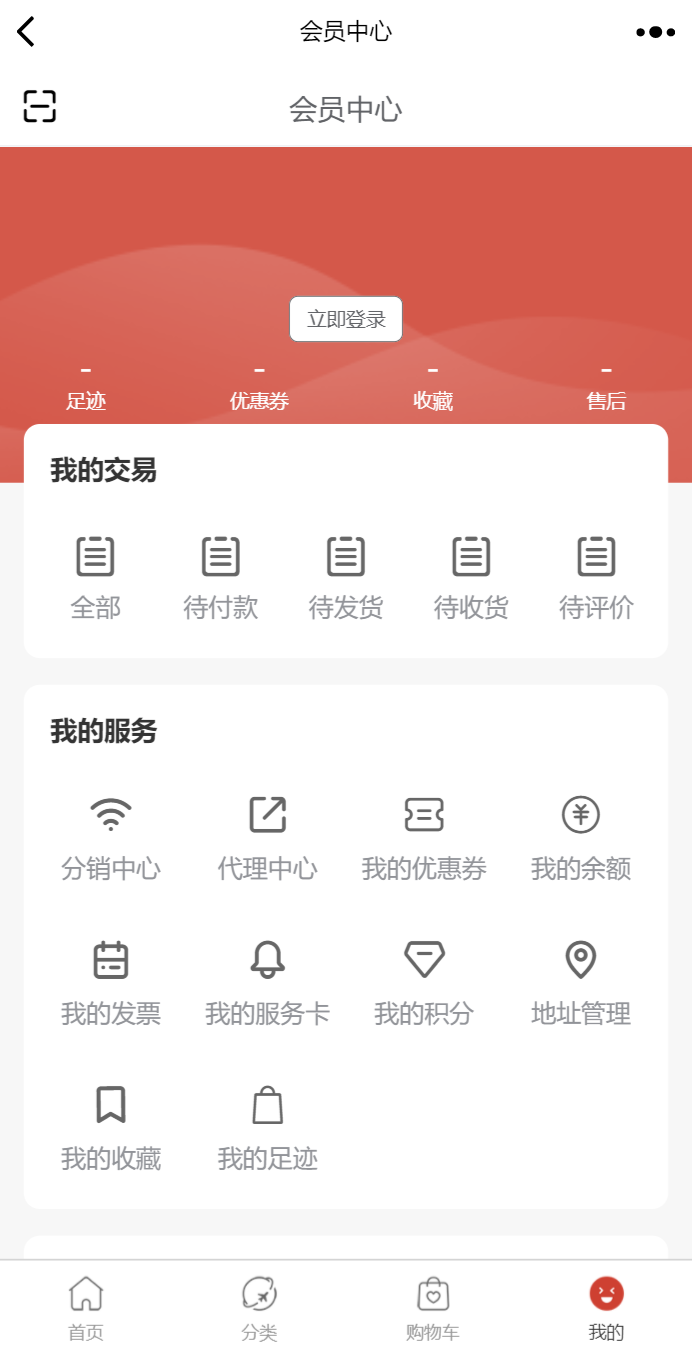This screenshot has height=1356, width=692.
Task: Open 我的发票
Action: pyautogui.click(x=111, y=985)
